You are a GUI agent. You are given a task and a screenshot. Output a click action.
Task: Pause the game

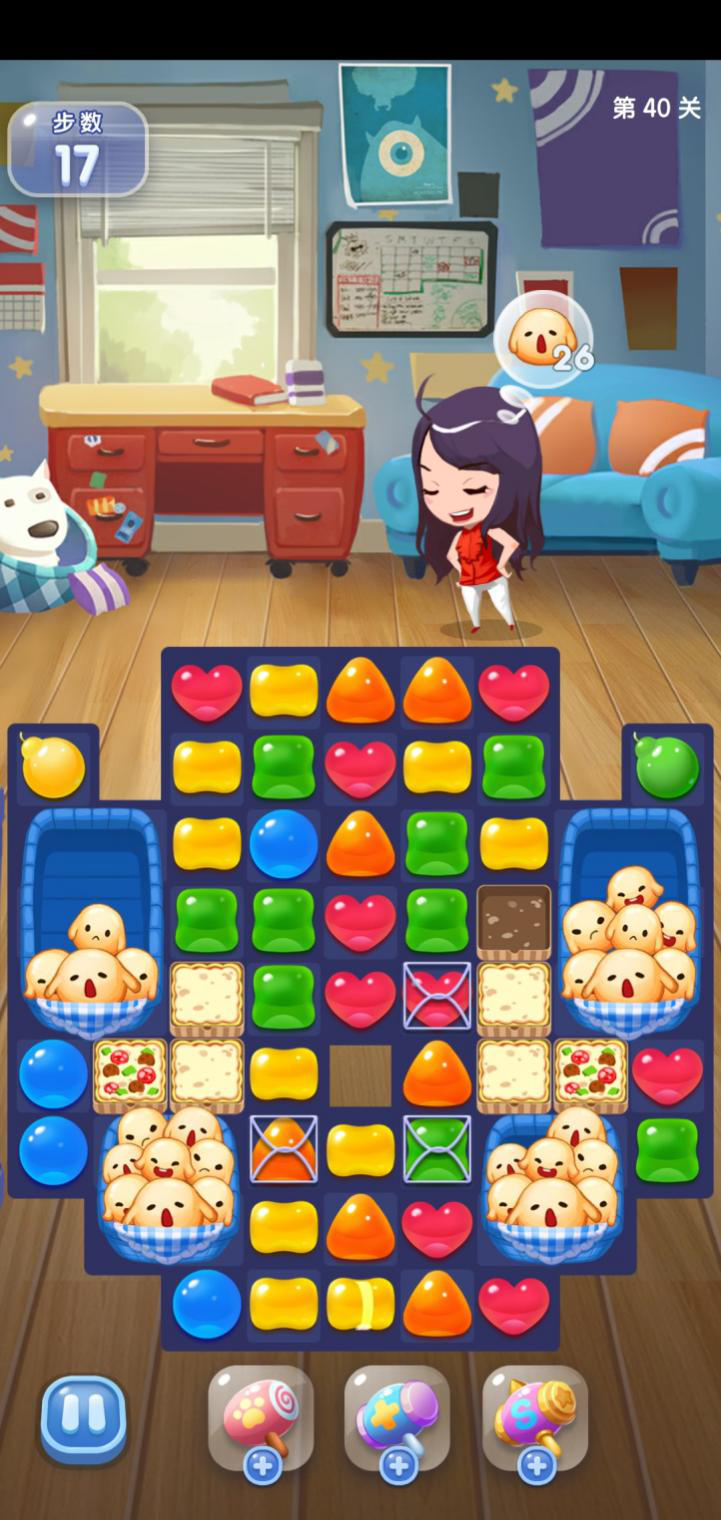[x=83, y=1418]
